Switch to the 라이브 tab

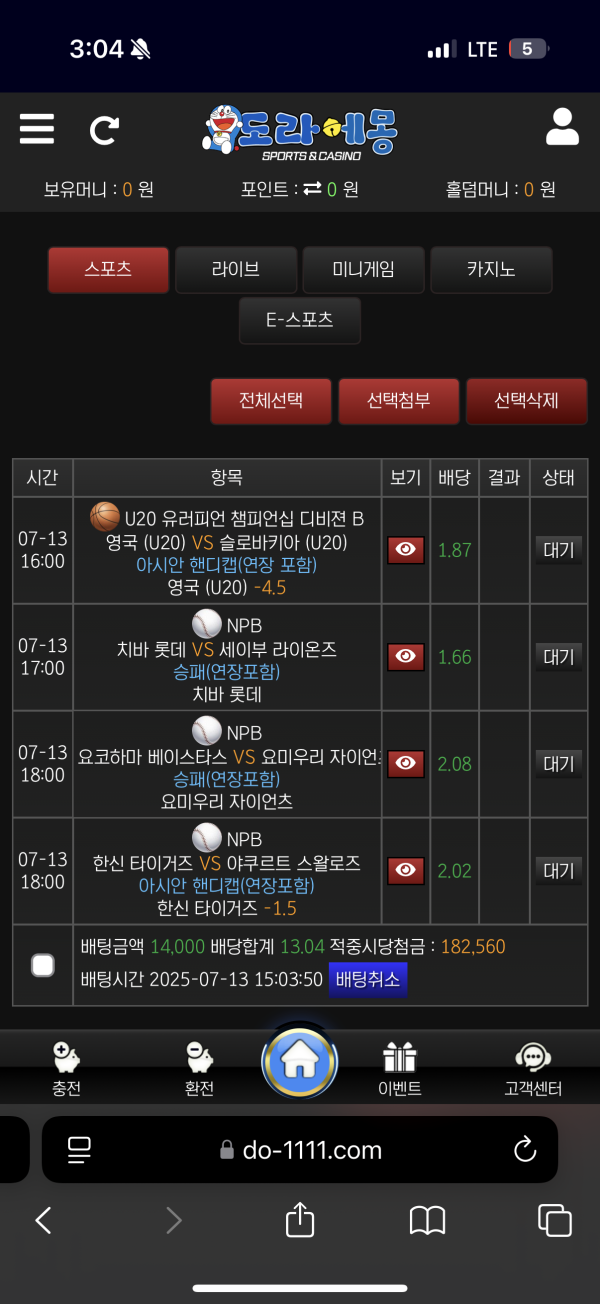coord(236,270)
